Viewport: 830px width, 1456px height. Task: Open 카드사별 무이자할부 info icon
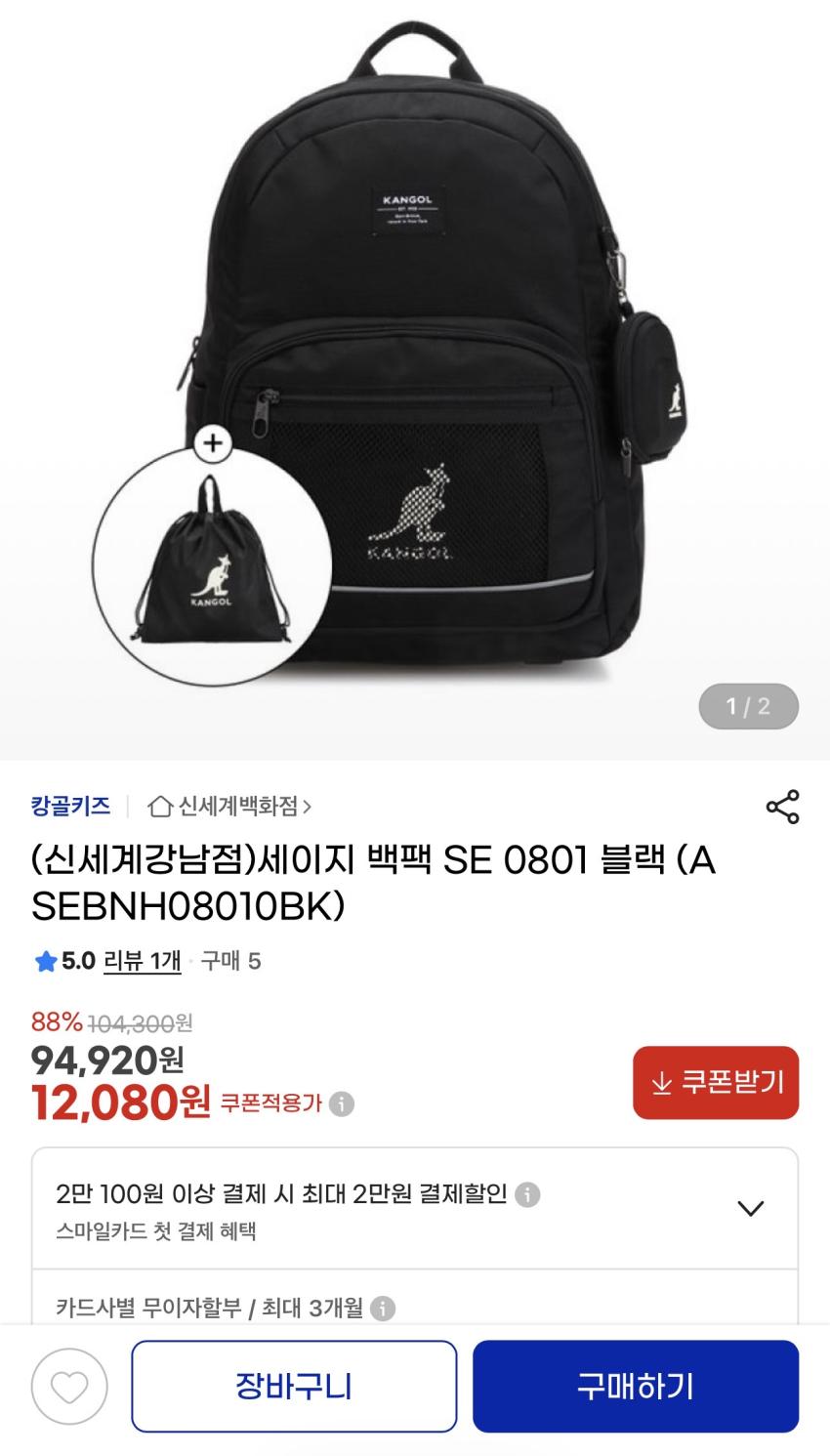click(383, 1309)
